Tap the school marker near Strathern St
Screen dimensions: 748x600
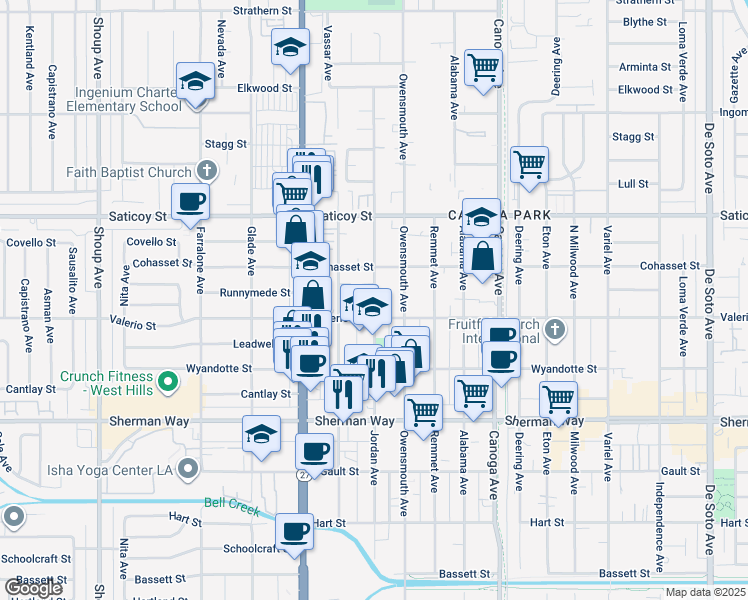[x=290, y=49]
